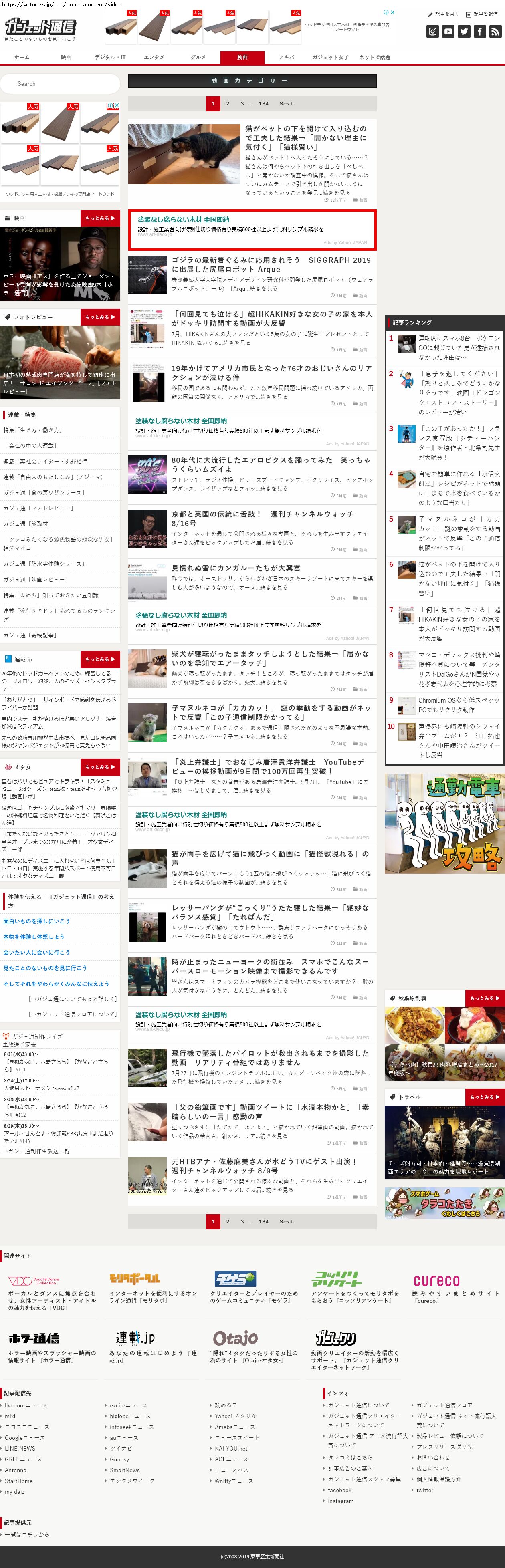Open the Search box

pos(60,83)
